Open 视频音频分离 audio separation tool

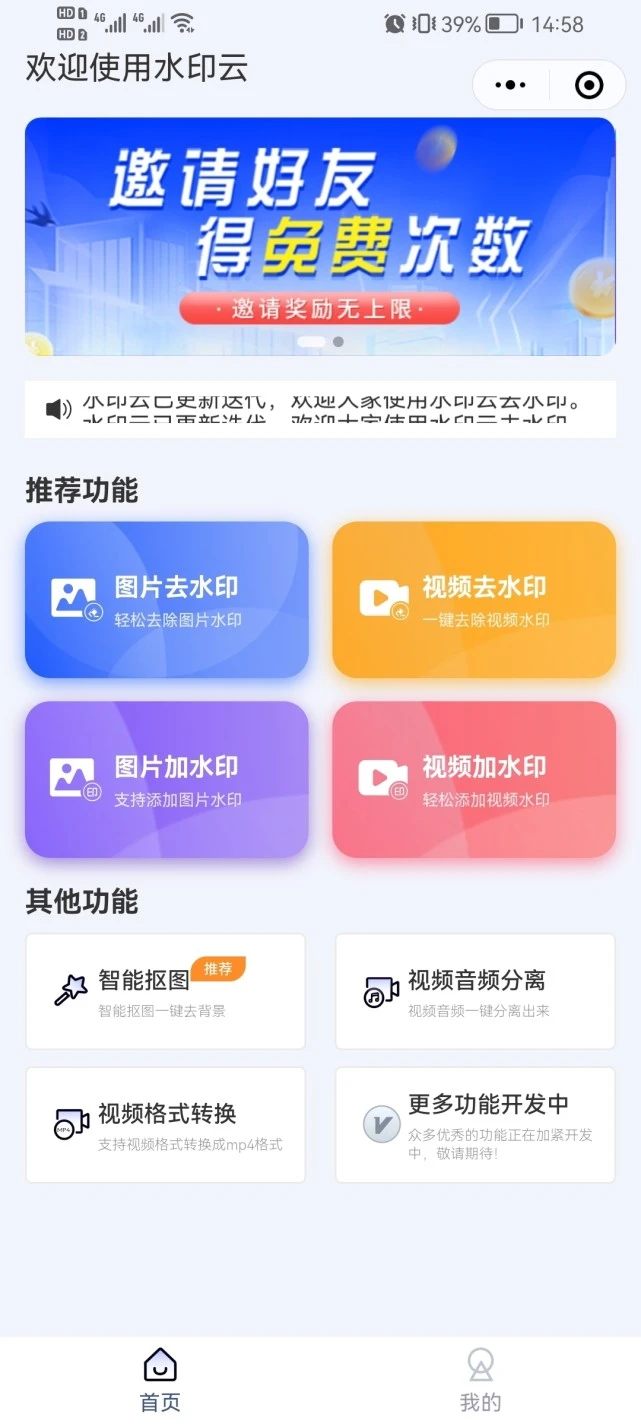pos(475,991)
